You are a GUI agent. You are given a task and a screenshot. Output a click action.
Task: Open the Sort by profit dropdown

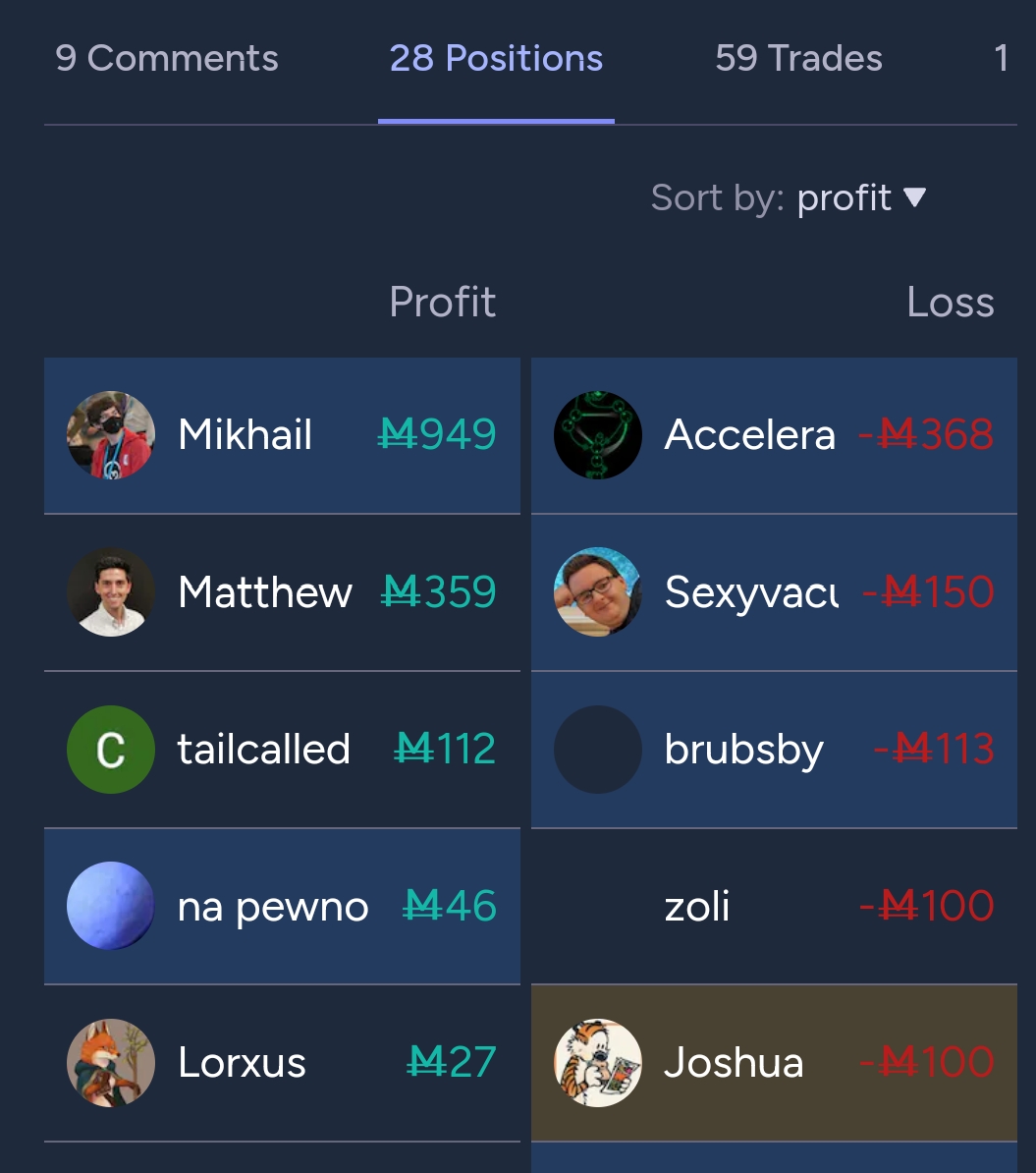[845, 198]
